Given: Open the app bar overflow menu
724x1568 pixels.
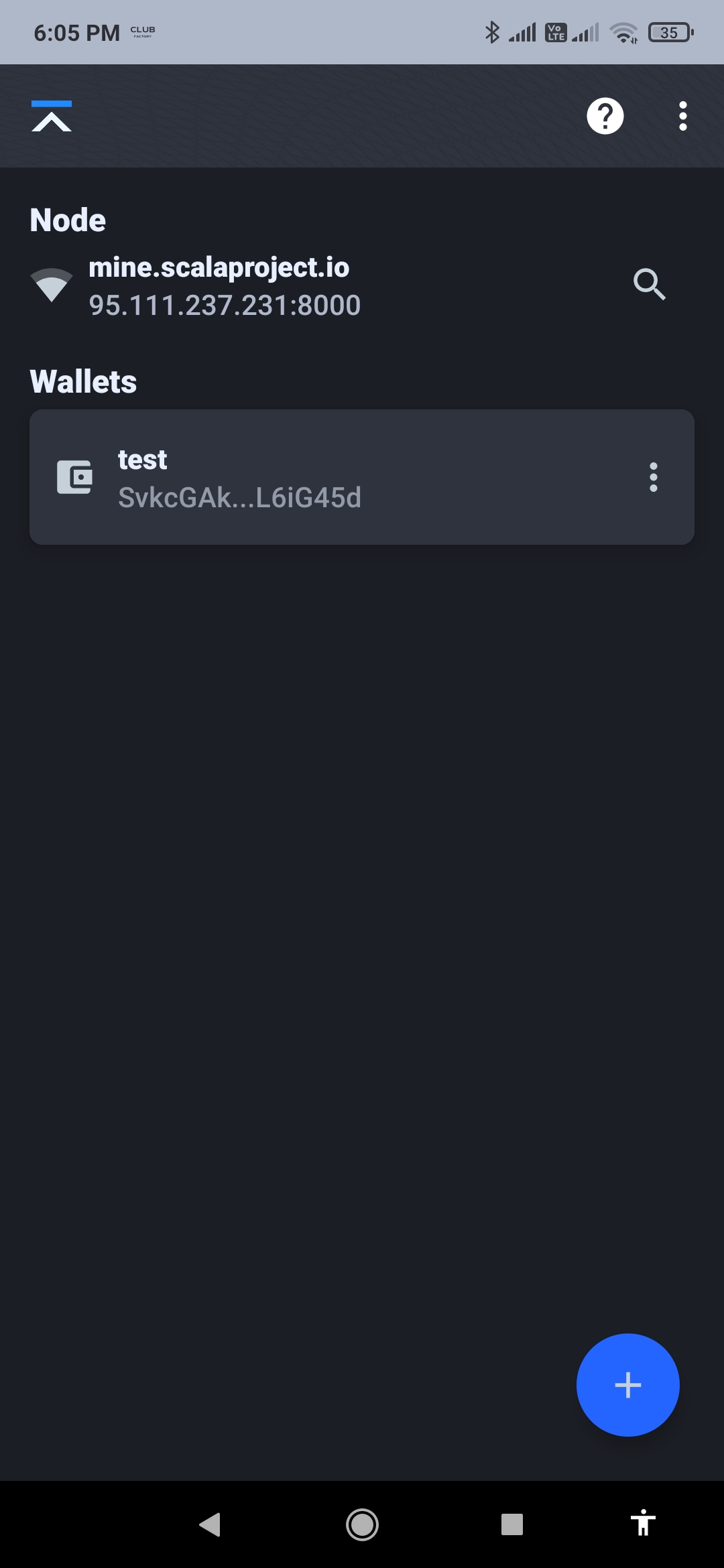Looking at the screenshot, I should [682, 116].
